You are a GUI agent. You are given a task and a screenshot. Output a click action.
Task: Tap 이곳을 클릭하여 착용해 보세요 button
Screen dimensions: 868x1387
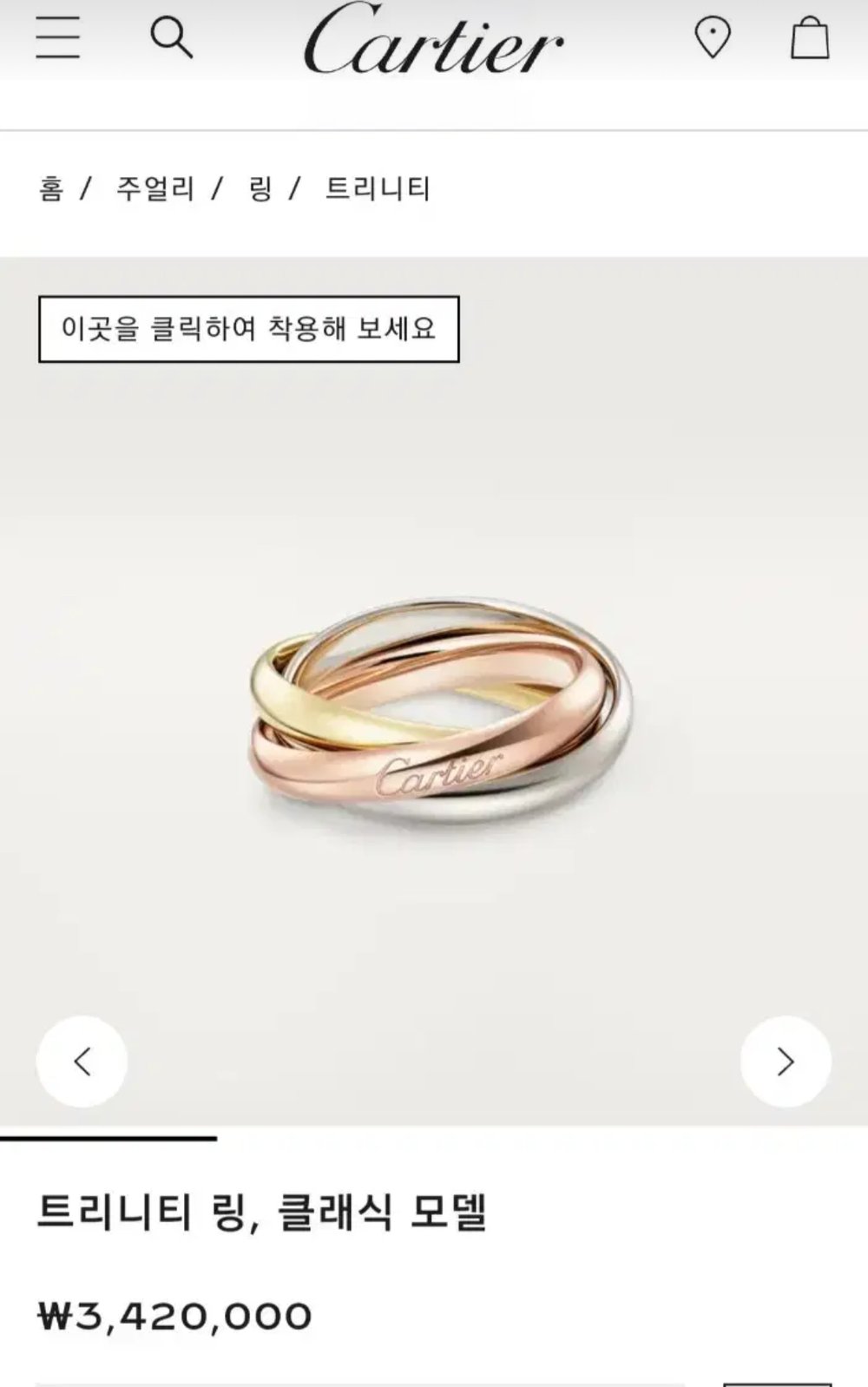coord(248,329)
